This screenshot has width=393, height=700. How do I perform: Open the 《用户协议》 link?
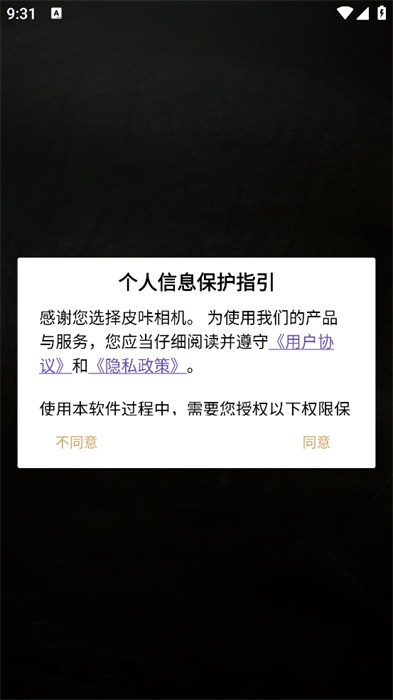coord(301,343)
